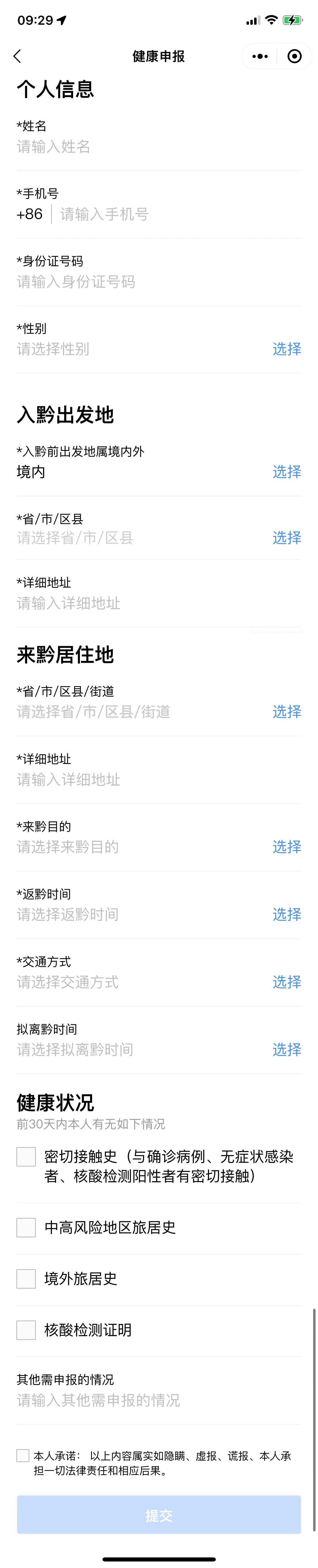
Task: Agree to the 本人承诺 declaration checkbox
Action: click(23, 1455)
